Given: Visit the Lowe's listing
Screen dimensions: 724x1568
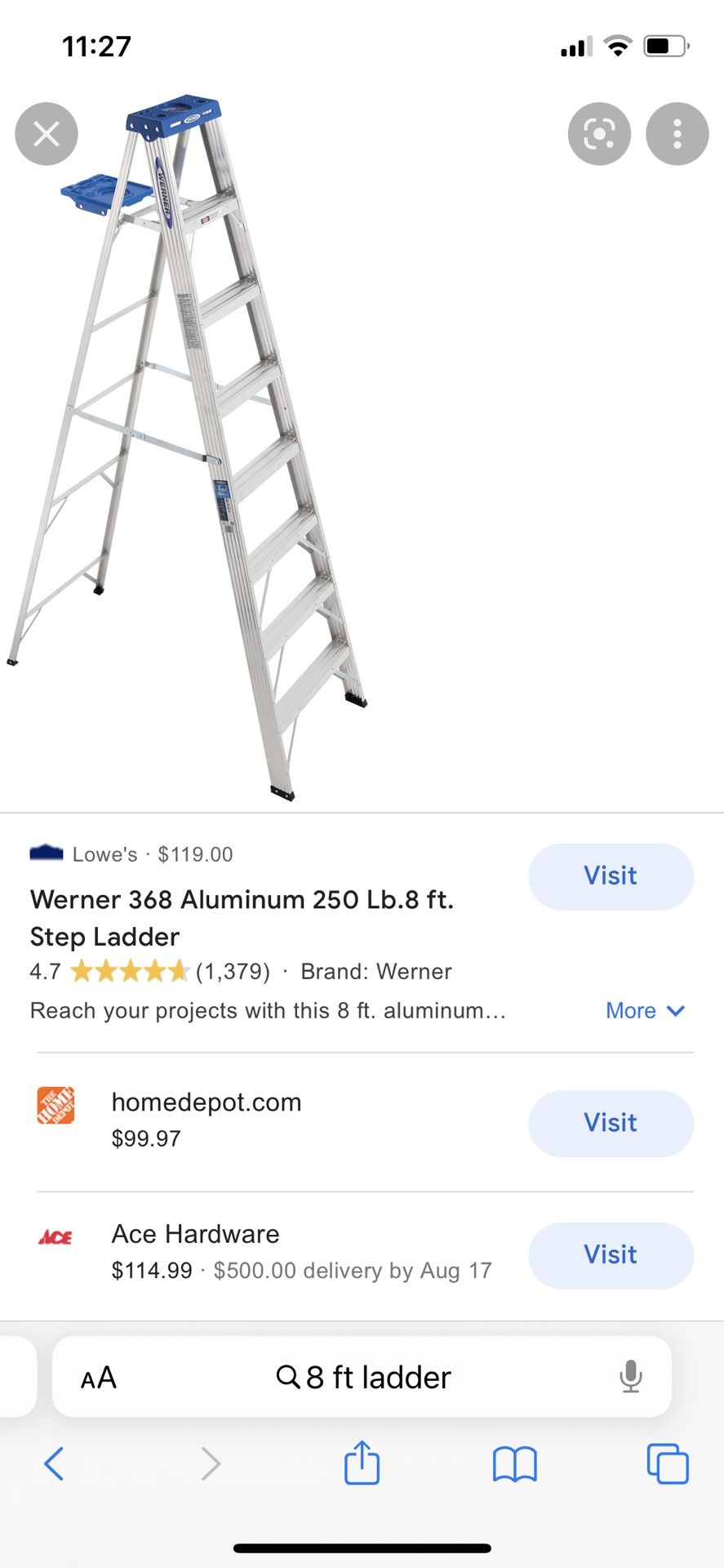Looking at the screenshot, I should (x=611, y=876).
